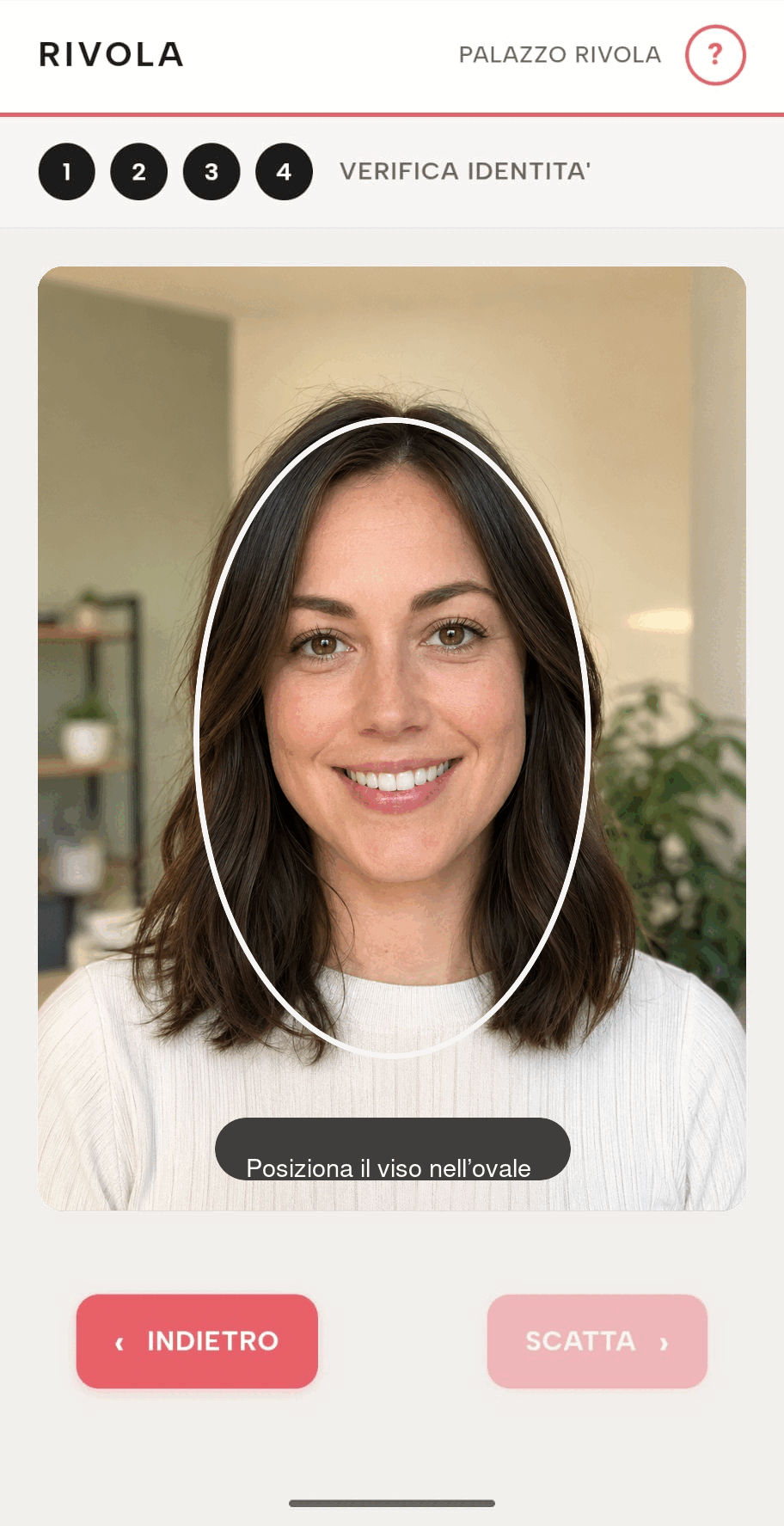Go back with the INDIETRO button
The height and width of the screenshot is (1526, 784).
tap(197, 1340)
